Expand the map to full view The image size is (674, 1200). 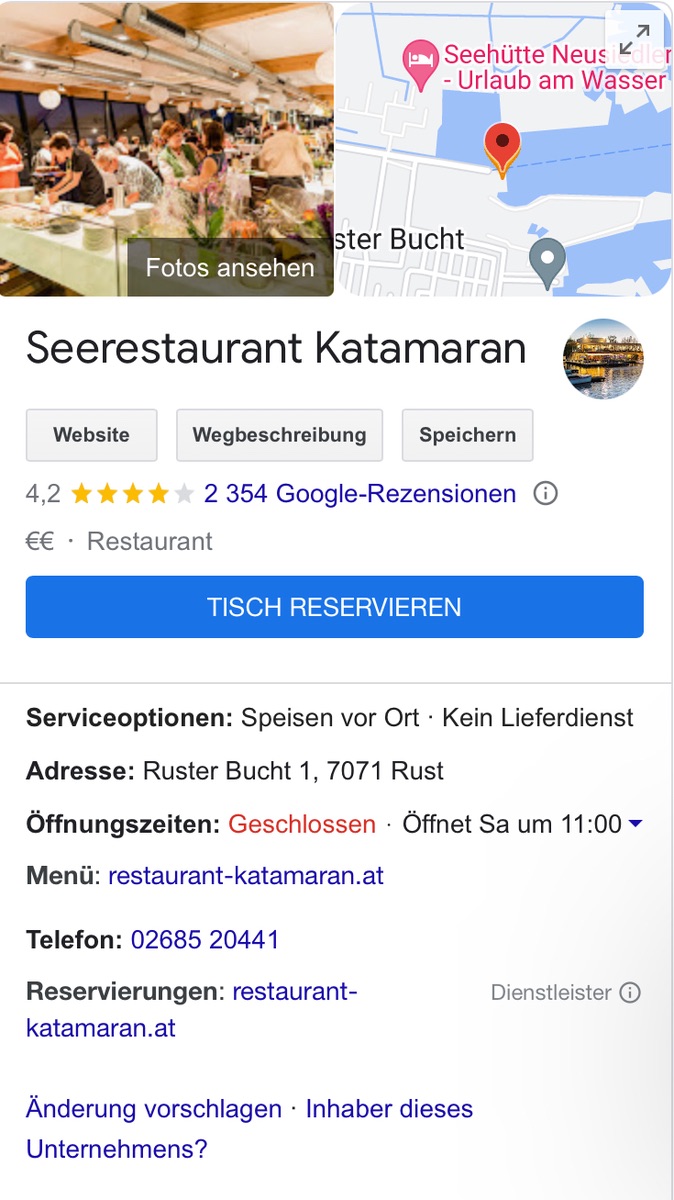click(634, 40)
